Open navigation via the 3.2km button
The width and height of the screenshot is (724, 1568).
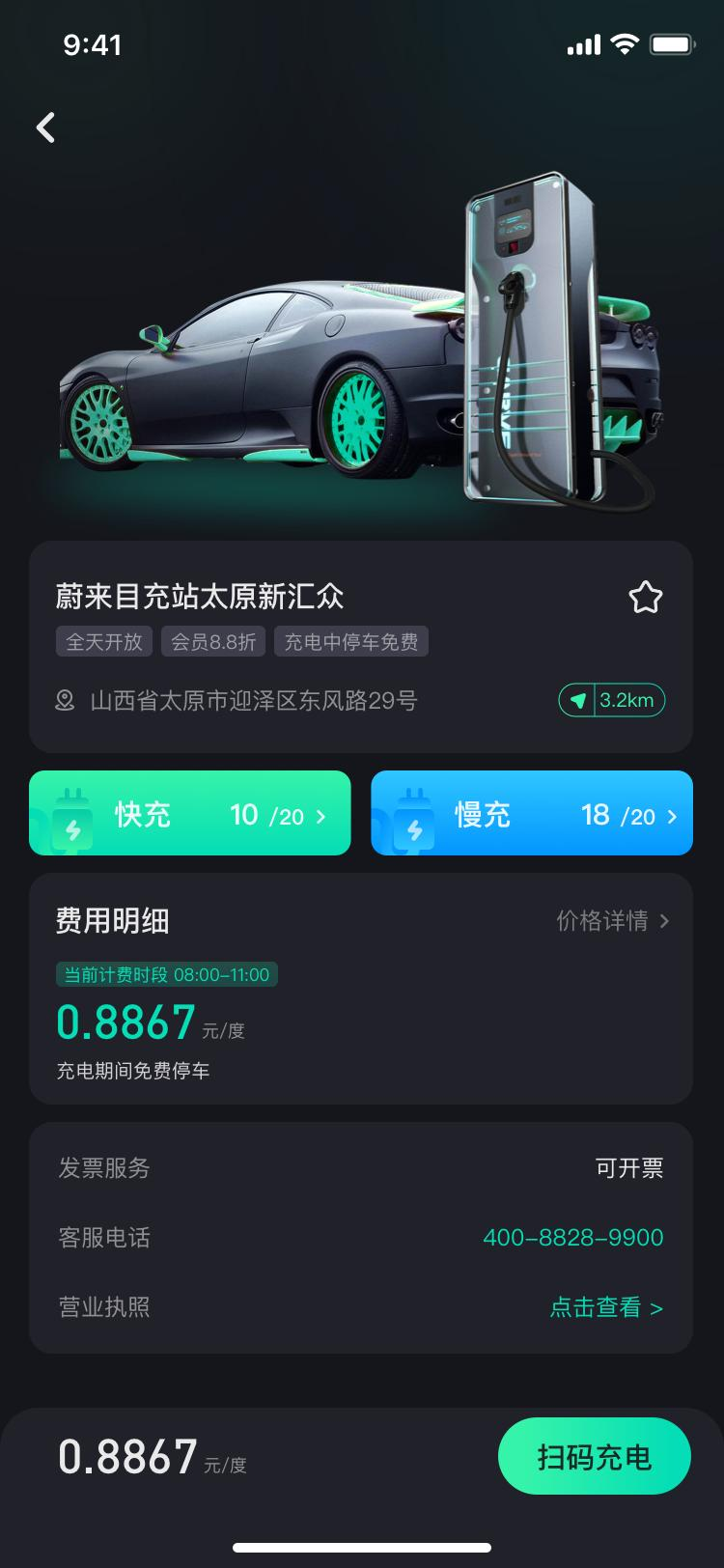pos(612,700)
